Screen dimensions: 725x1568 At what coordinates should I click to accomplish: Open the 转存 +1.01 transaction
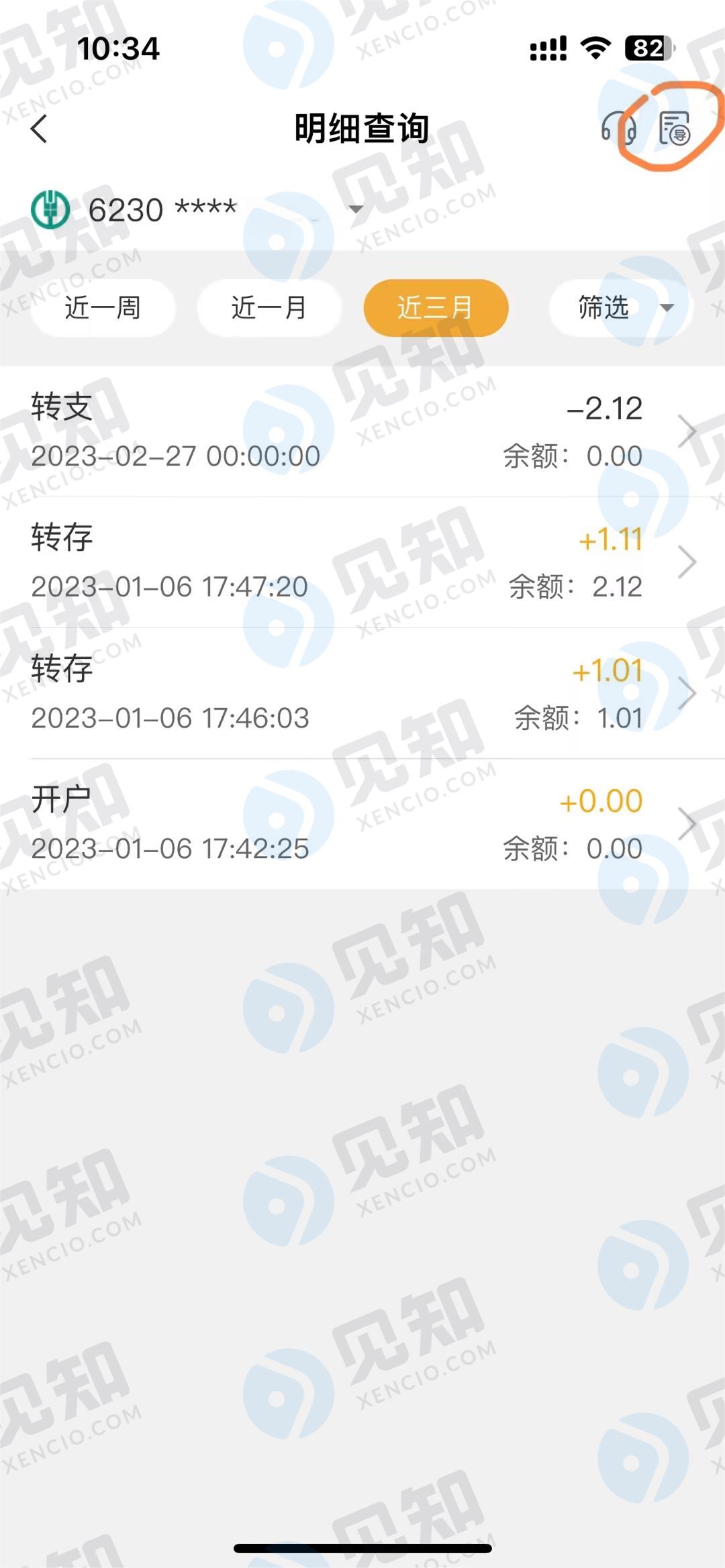coord(362,693)
